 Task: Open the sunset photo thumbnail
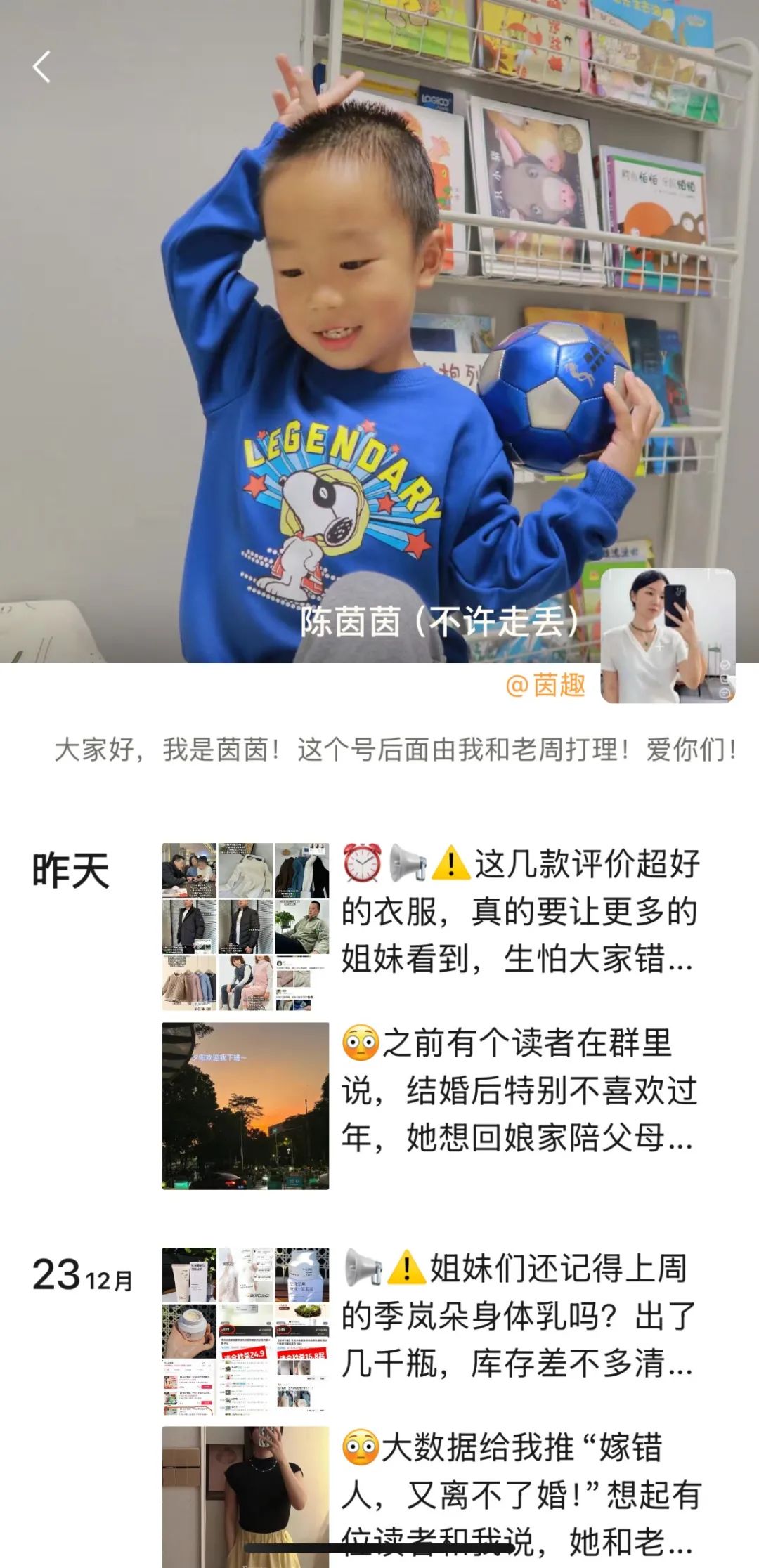(245, 1106)
